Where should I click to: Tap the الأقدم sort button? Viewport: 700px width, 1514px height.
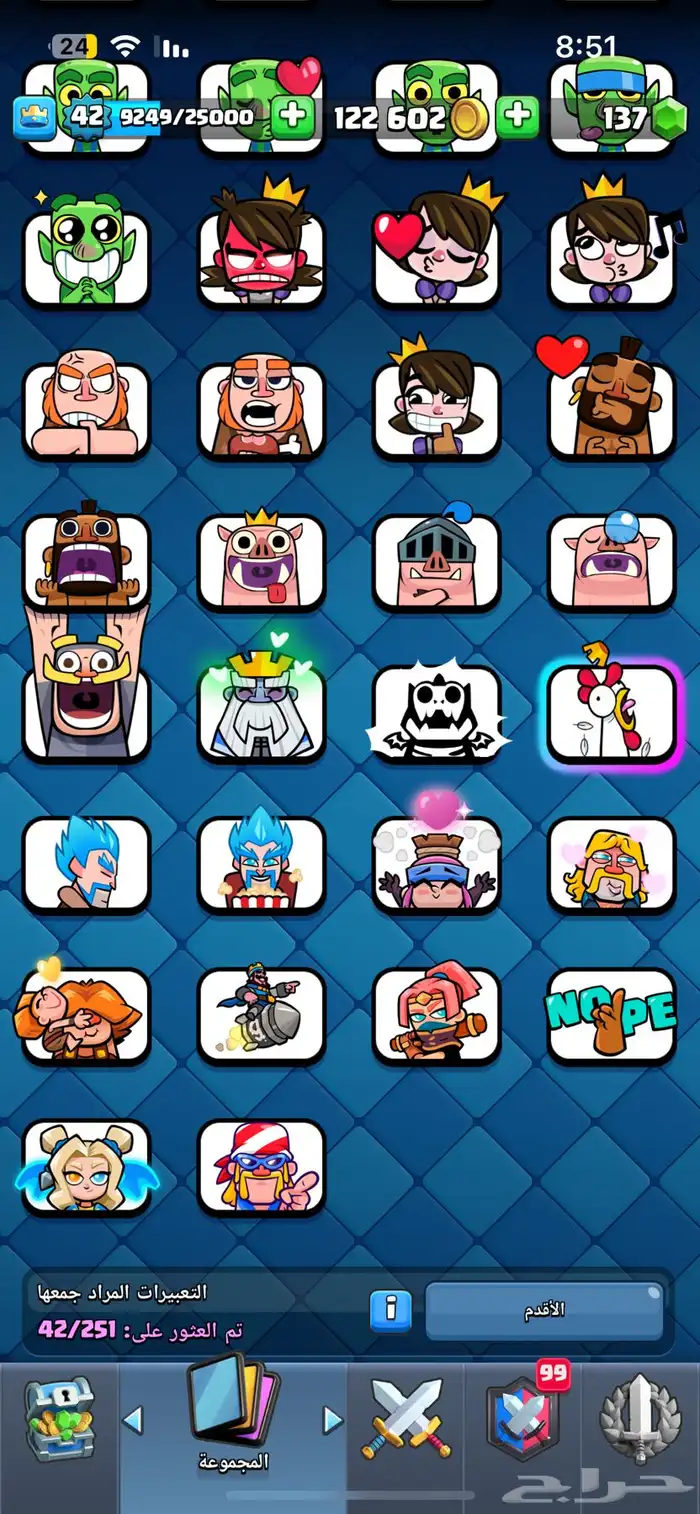point(544,1310)
